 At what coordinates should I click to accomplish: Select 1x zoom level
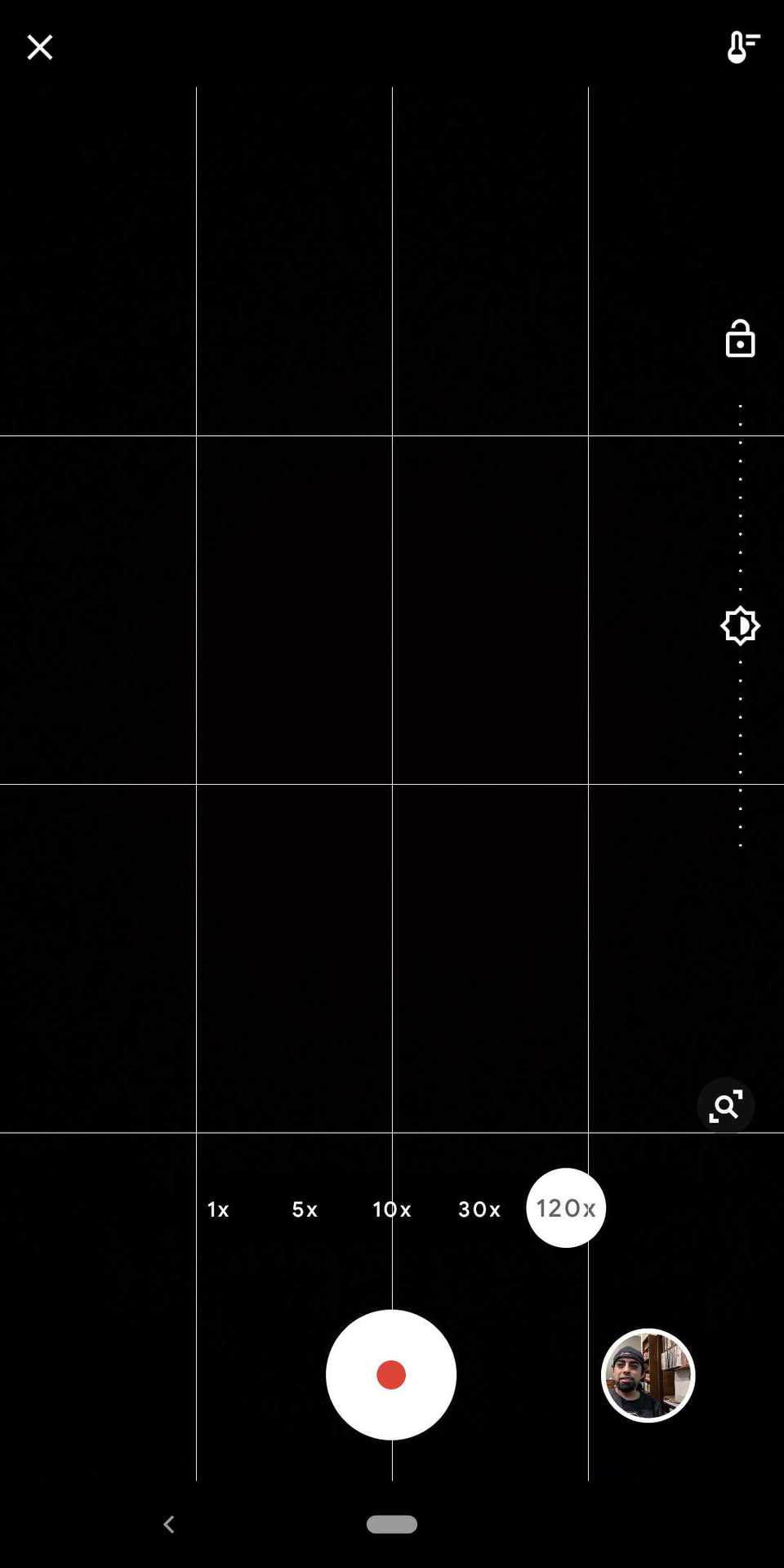pos(218,1209)
